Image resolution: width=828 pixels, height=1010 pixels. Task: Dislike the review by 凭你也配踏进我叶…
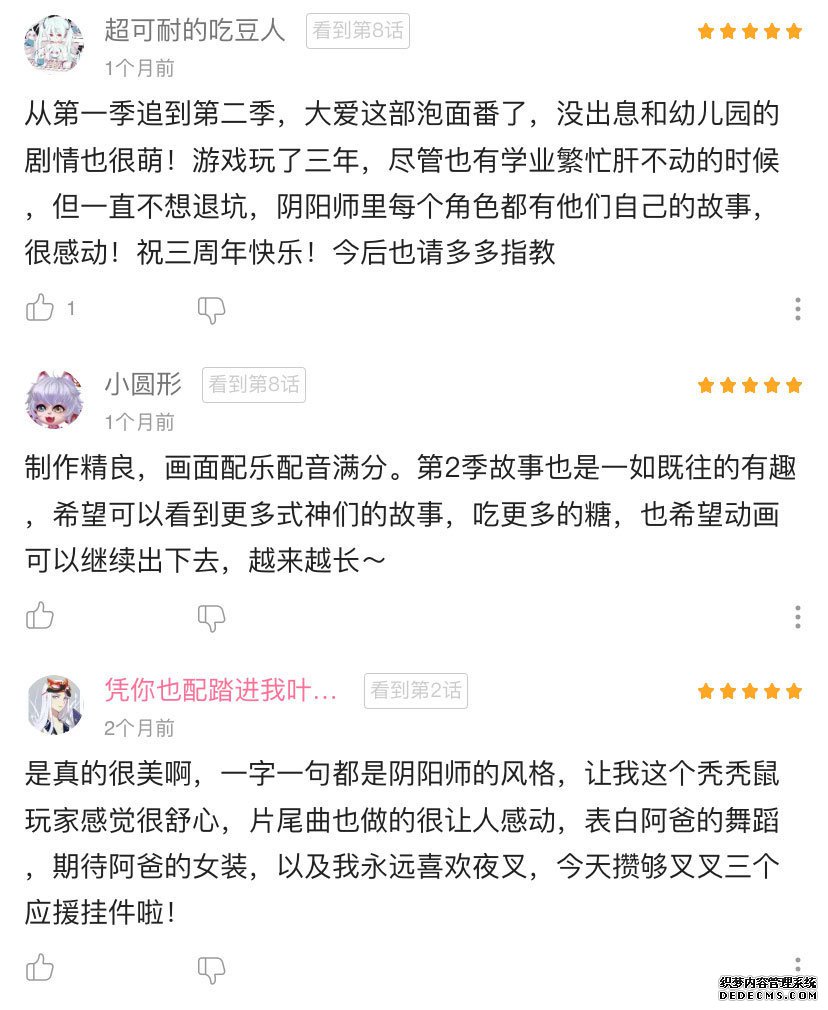click(211, 968)
